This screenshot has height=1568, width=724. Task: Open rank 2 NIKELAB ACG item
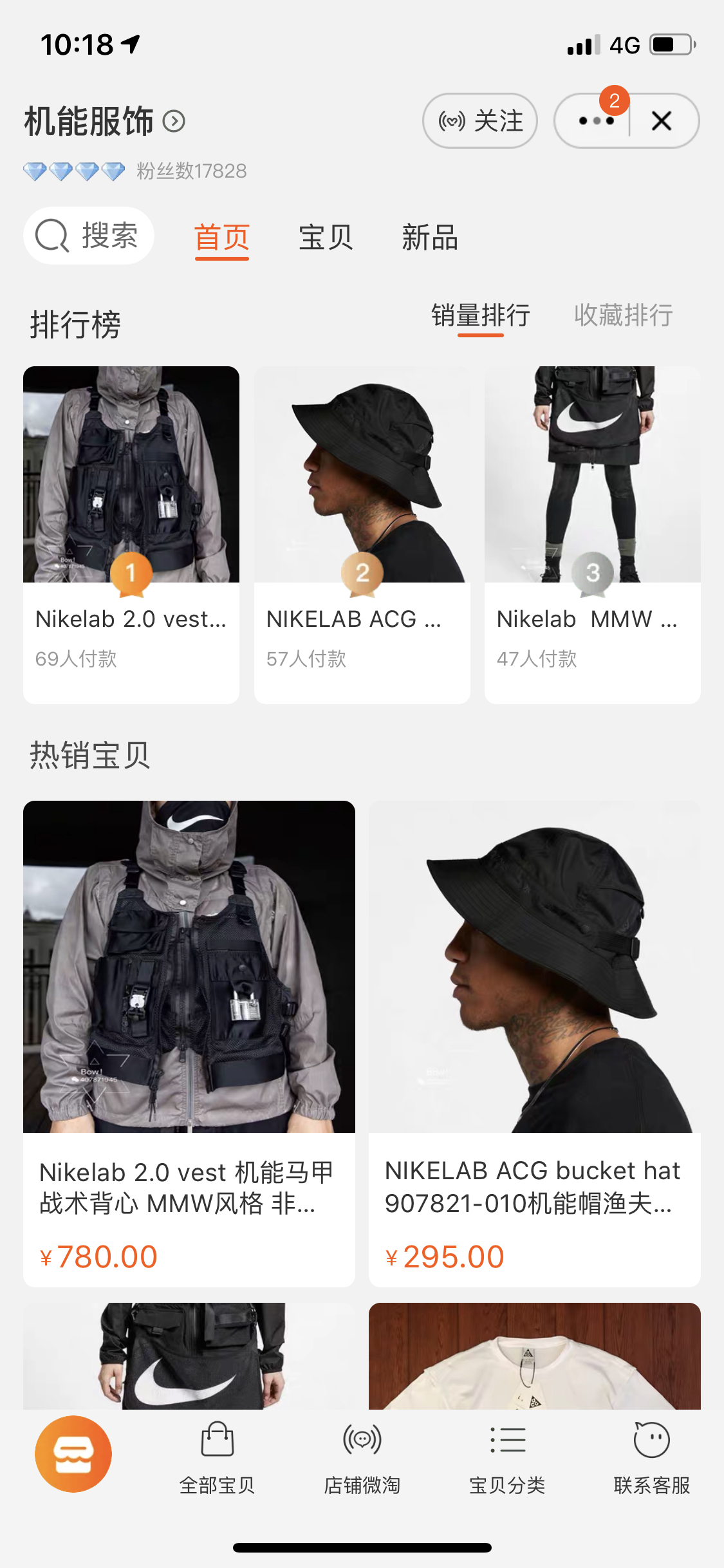coord(362,535)
